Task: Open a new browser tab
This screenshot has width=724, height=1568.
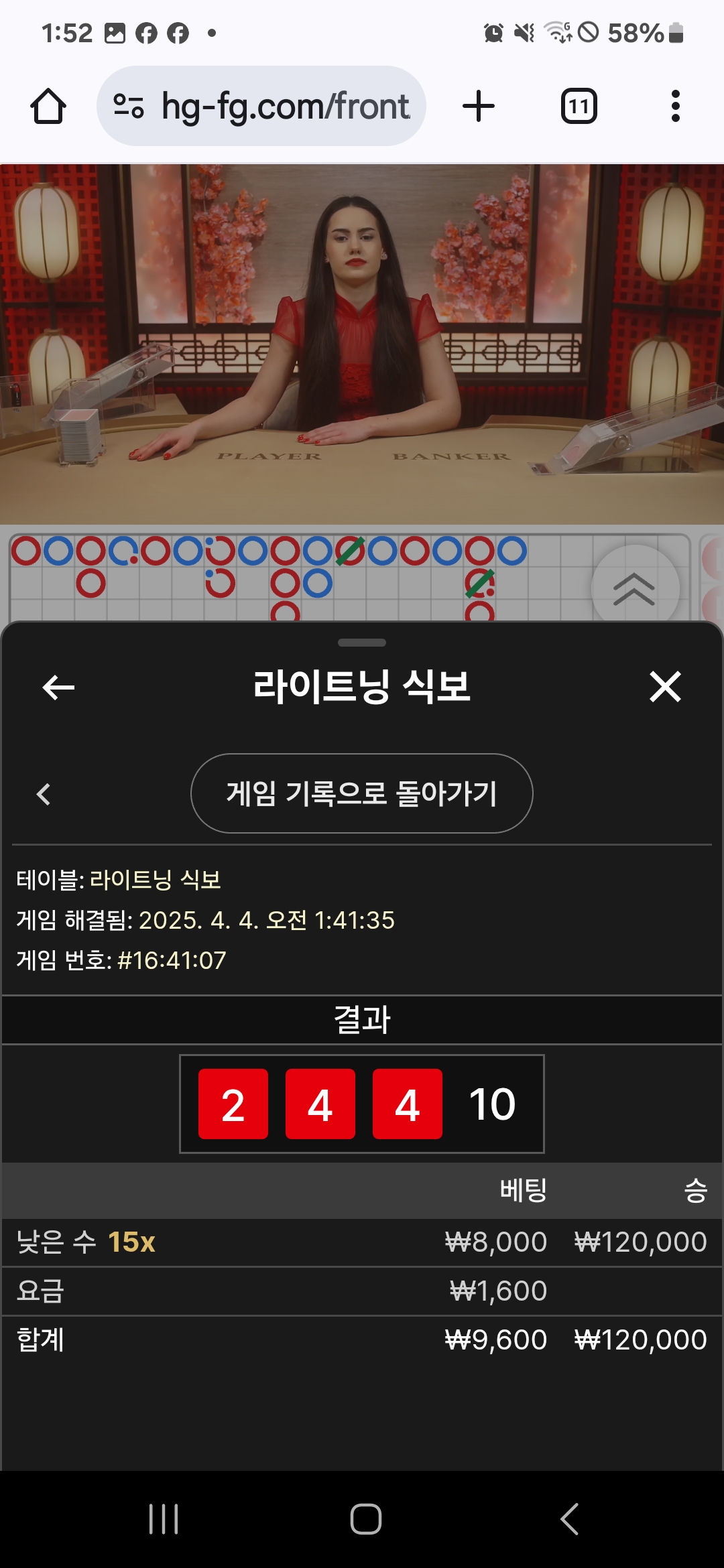Action: (x=479, y=106)
